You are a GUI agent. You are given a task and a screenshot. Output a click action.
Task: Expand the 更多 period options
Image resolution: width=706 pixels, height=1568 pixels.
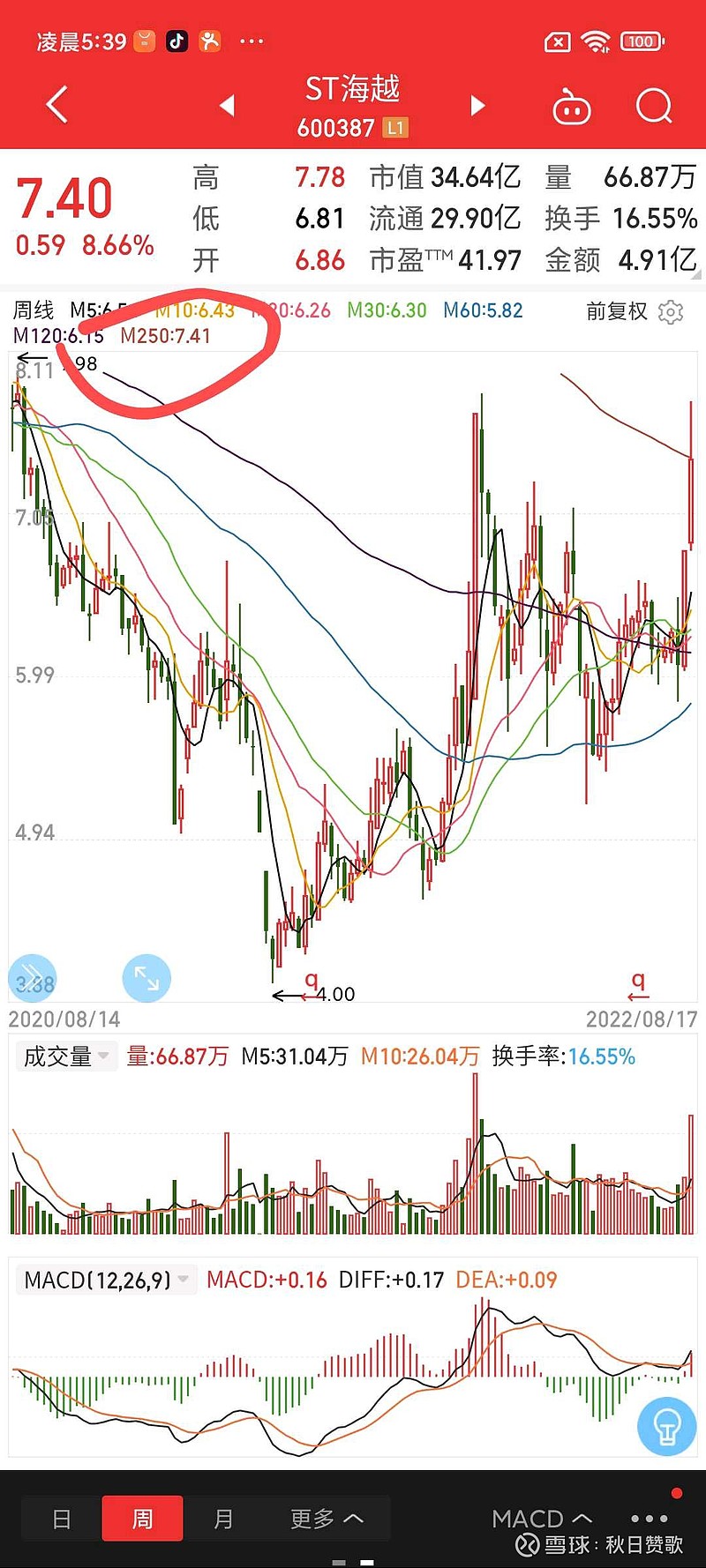point(327,1519)
